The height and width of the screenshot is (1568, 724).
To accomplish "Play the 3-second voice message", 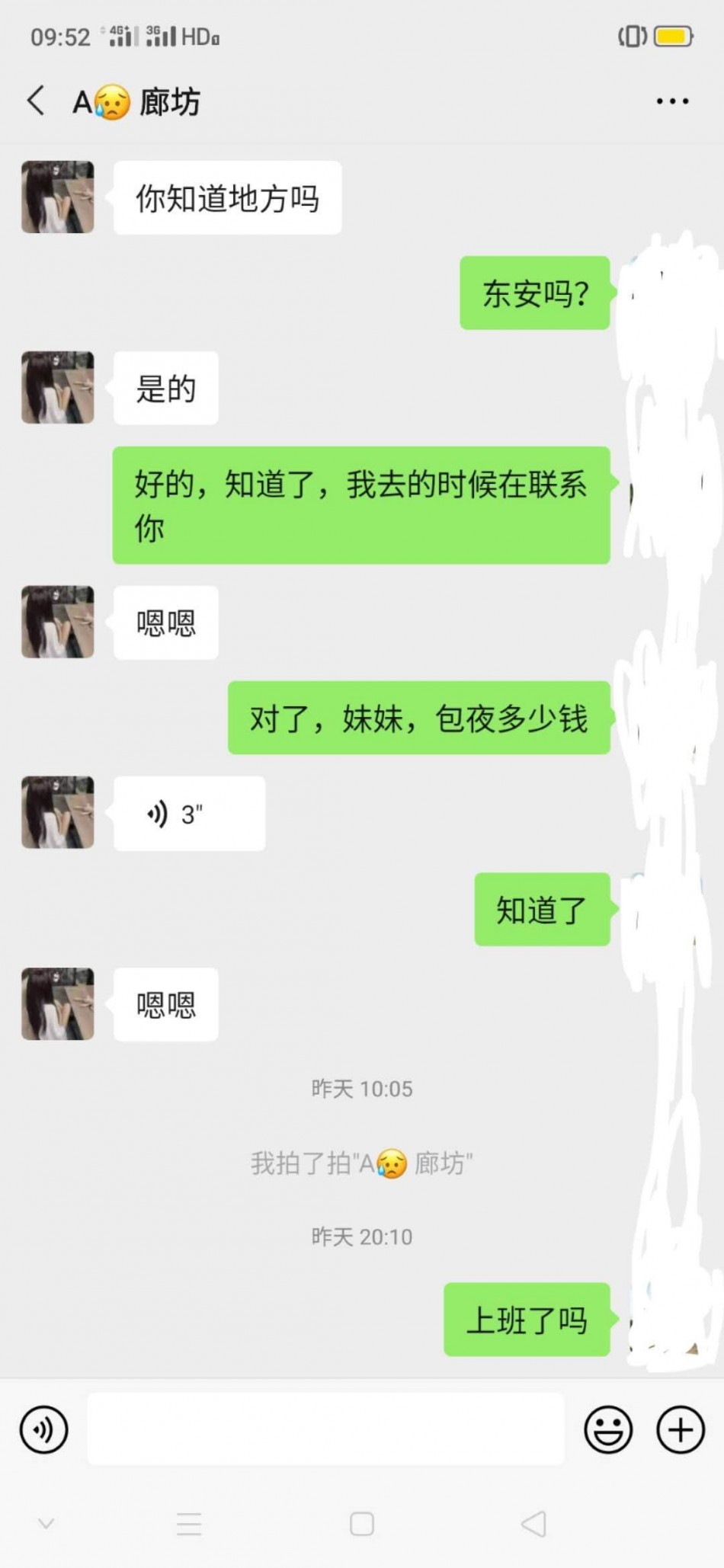I will (189, 814).
